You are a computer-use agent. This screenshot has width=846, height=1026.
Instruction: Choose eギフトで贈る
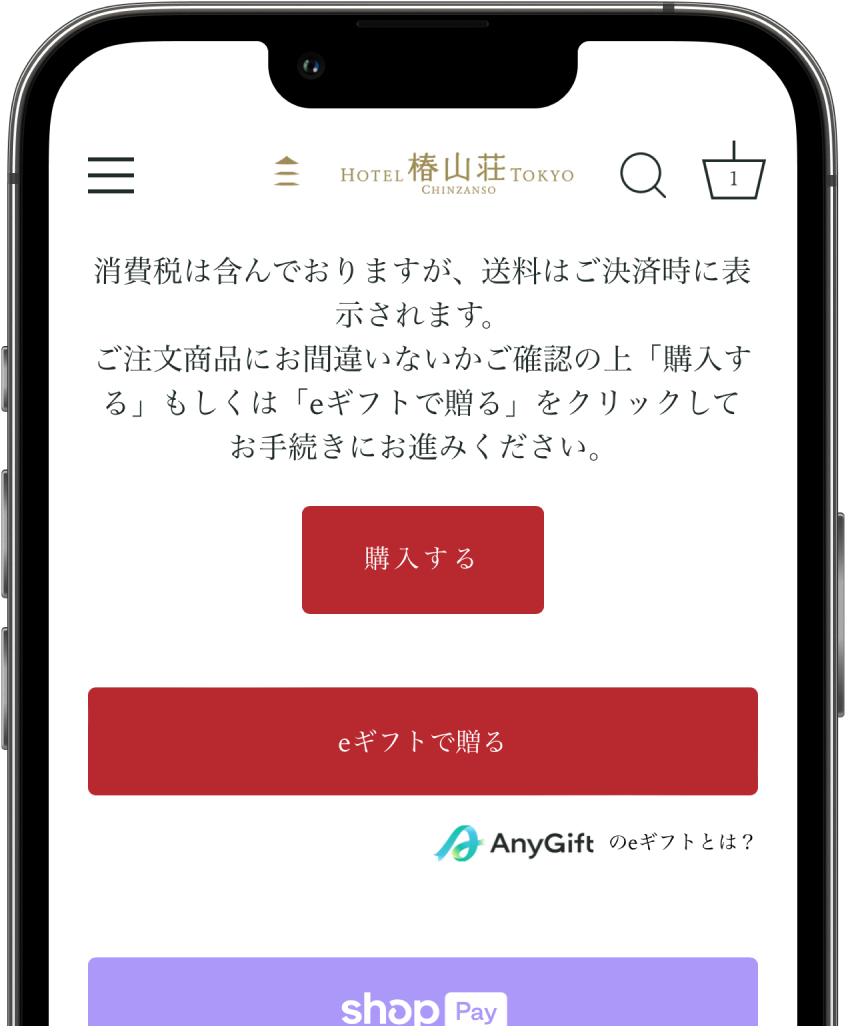click(x=422, y=741)
